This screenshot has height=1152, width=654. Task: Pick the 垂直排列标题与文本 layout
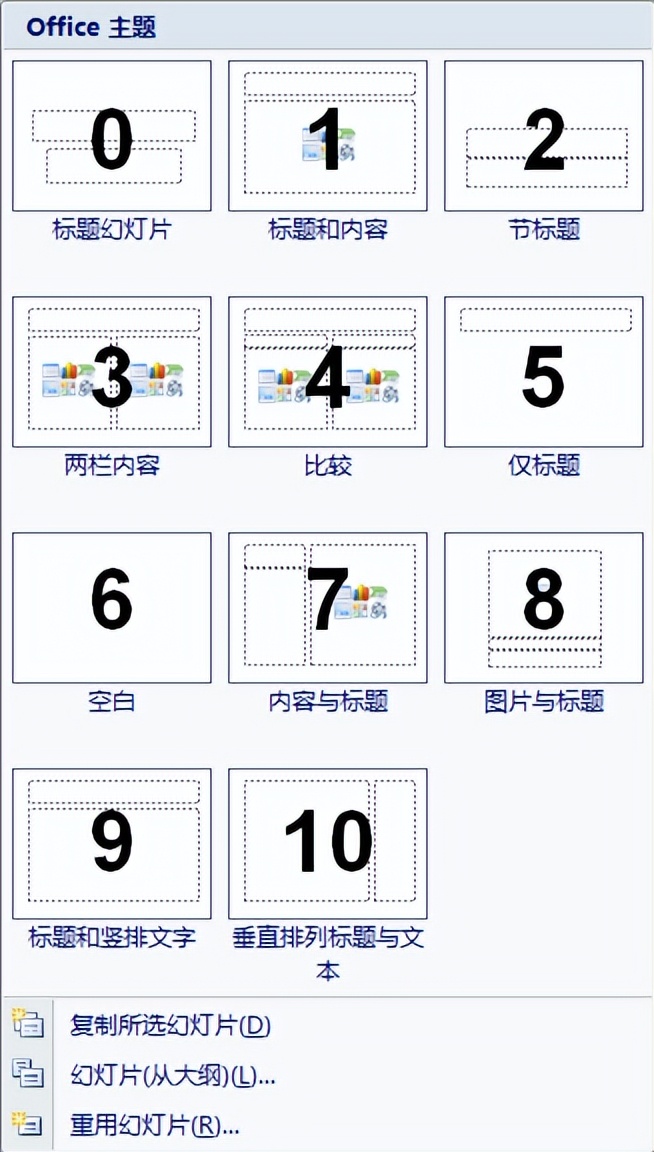click(x=327, y=844)
